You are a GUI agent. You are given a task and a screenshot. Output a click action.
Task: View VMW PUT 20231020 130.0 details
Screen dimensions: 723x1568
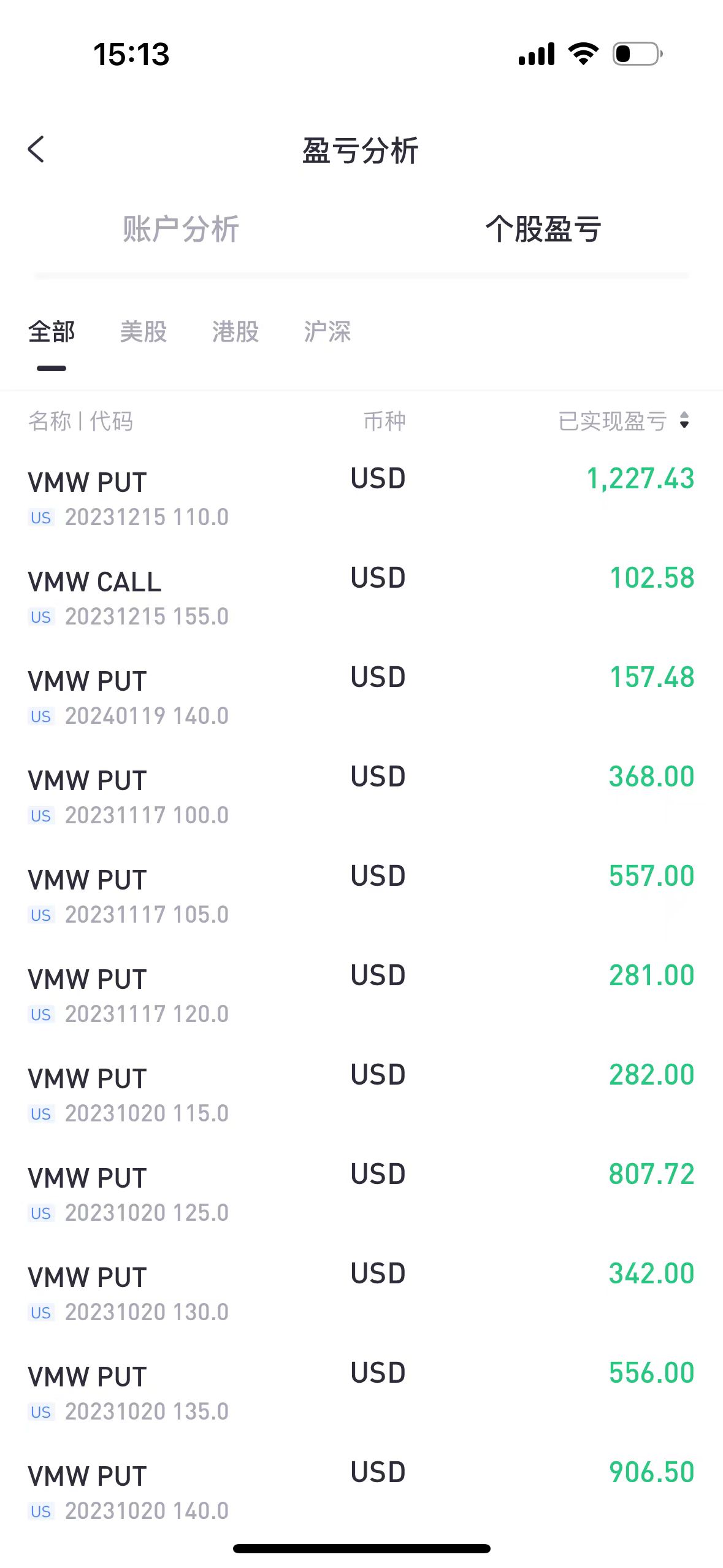click(361, 1293)
